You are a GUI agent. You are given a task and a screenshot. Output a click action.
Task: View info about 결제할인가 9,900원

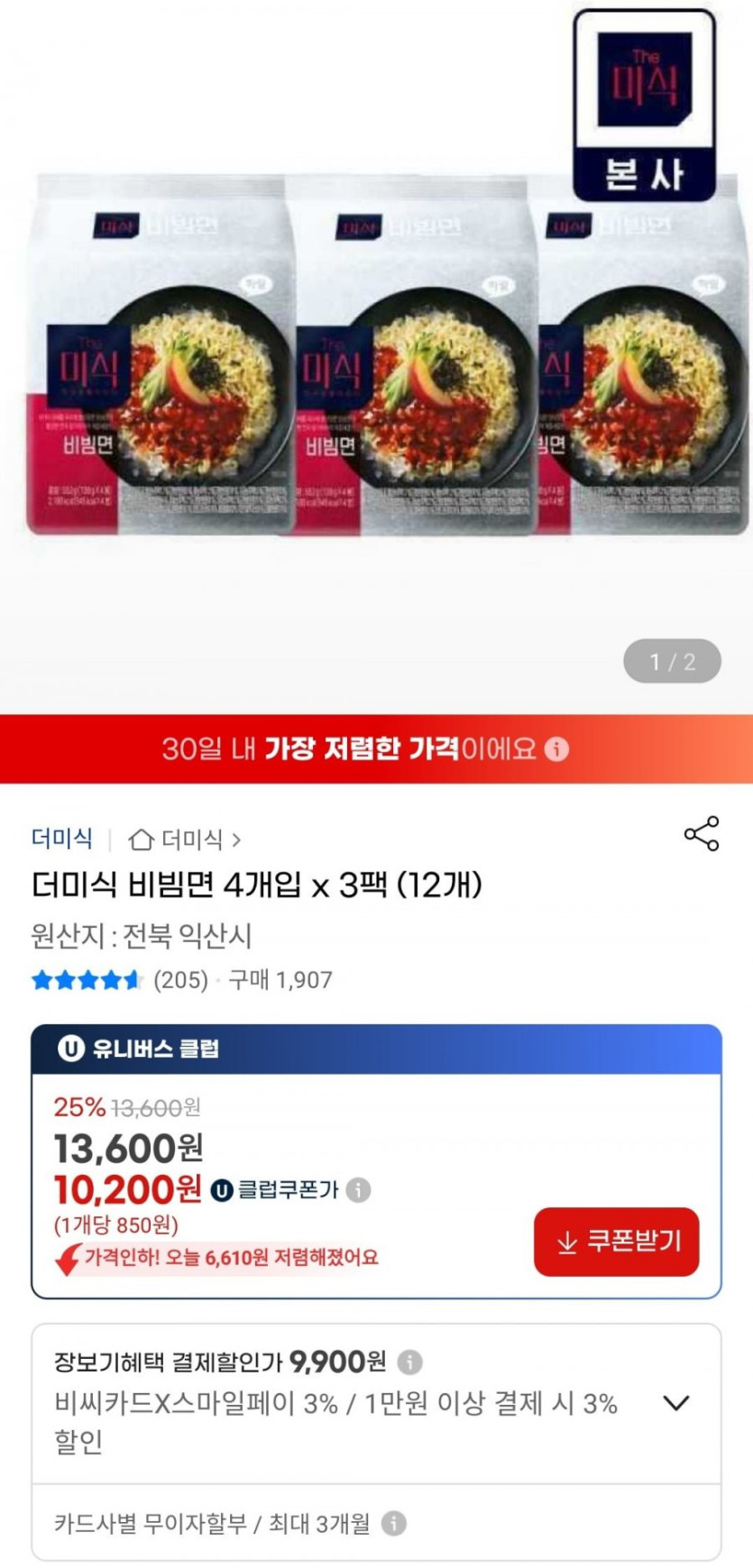point(409,1362)
